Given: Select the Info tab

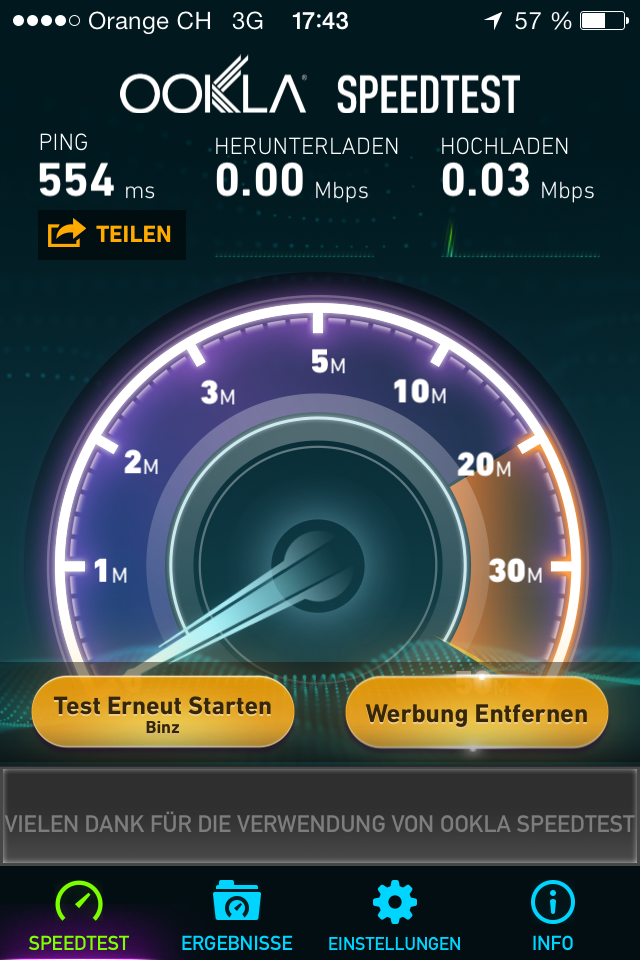Looking at the screenshot, I should tap(552, 916).
